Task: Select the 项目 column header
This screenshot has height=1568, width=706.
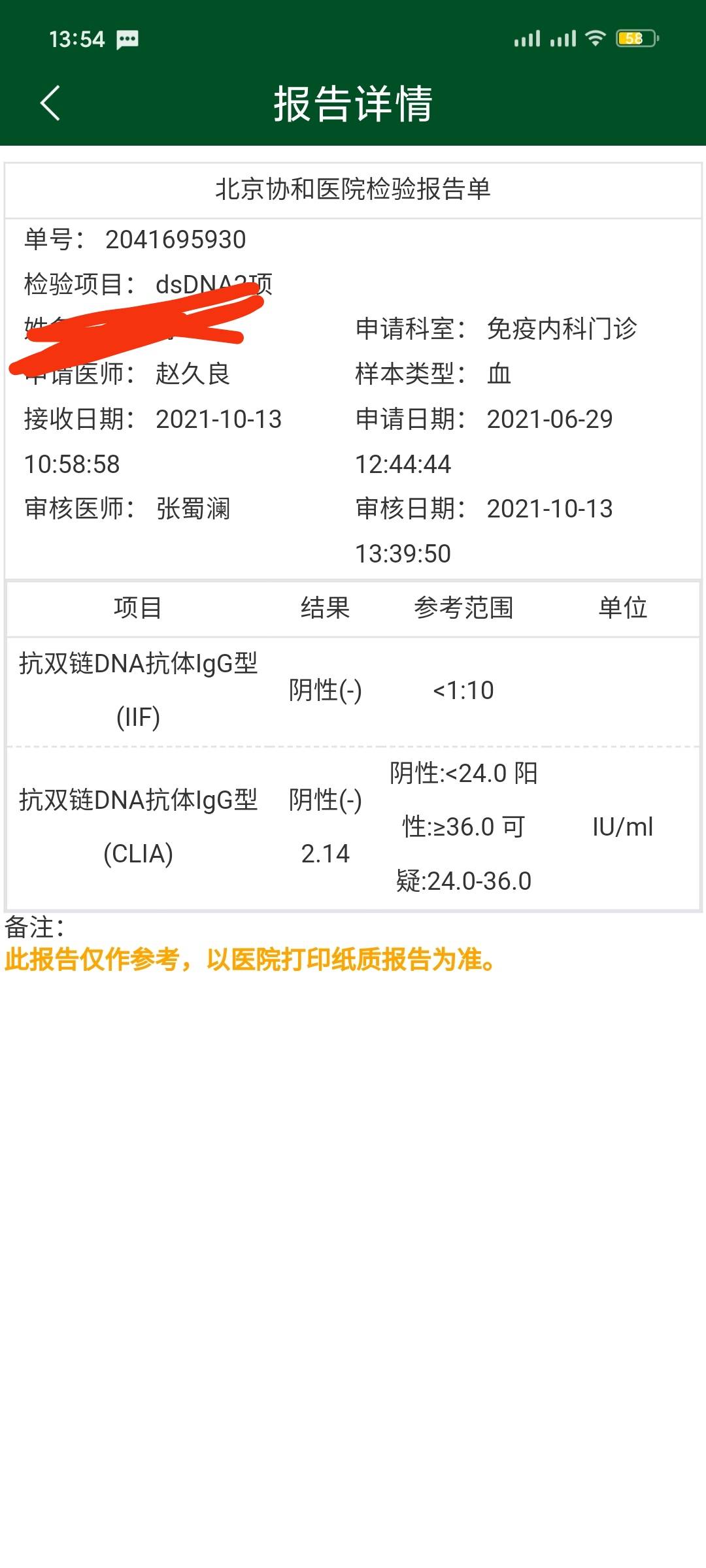Action: coord(139,608)
